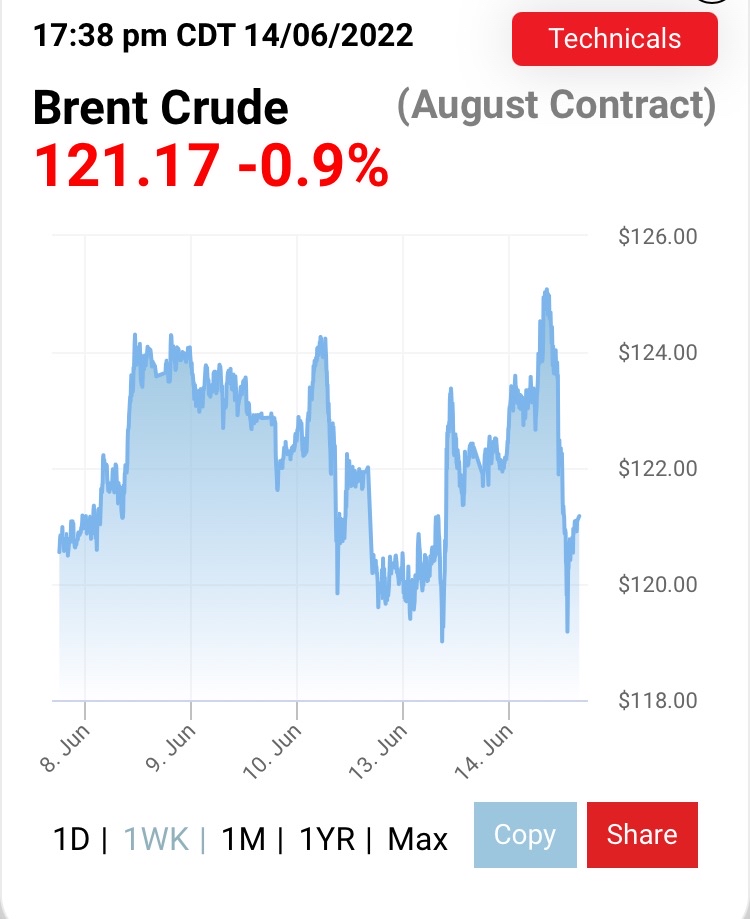Tap the Copy button
750x919 pixels.
(x=525, y=835)
